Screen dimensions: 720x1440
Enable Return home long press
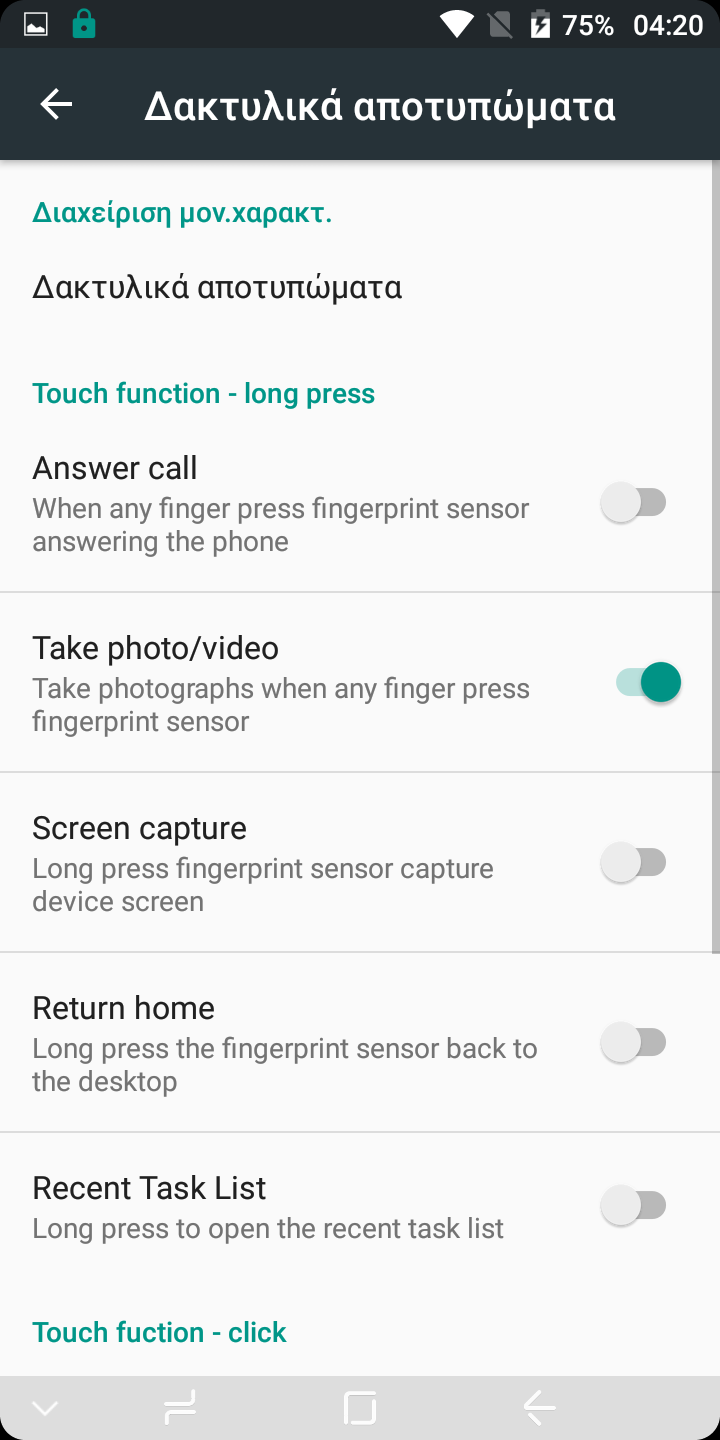pos(633,1043)
